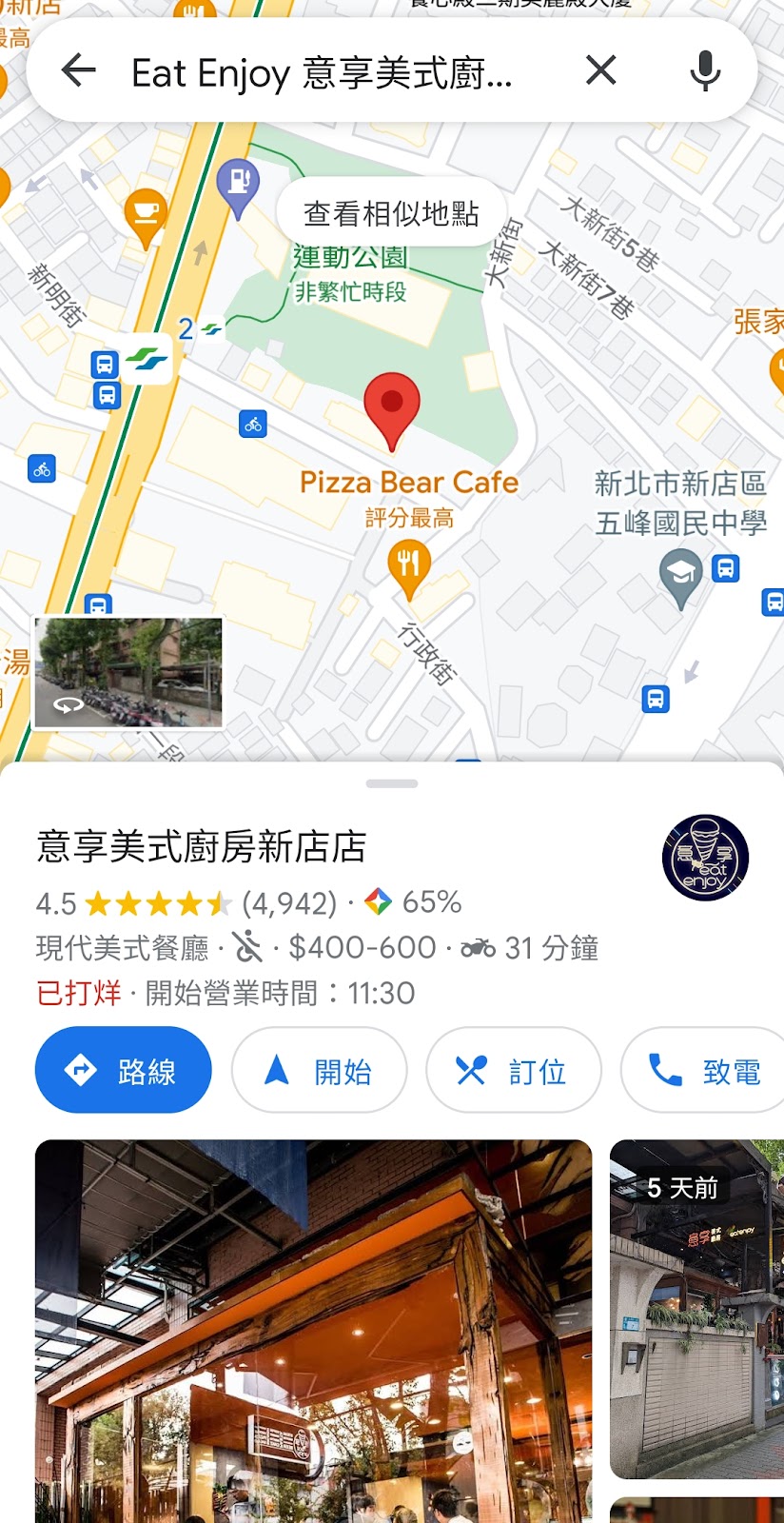Viewport: 784px width, 1523px height.
Task: Select the 五峰國民中學 school marker
Action: click(680, 577)
